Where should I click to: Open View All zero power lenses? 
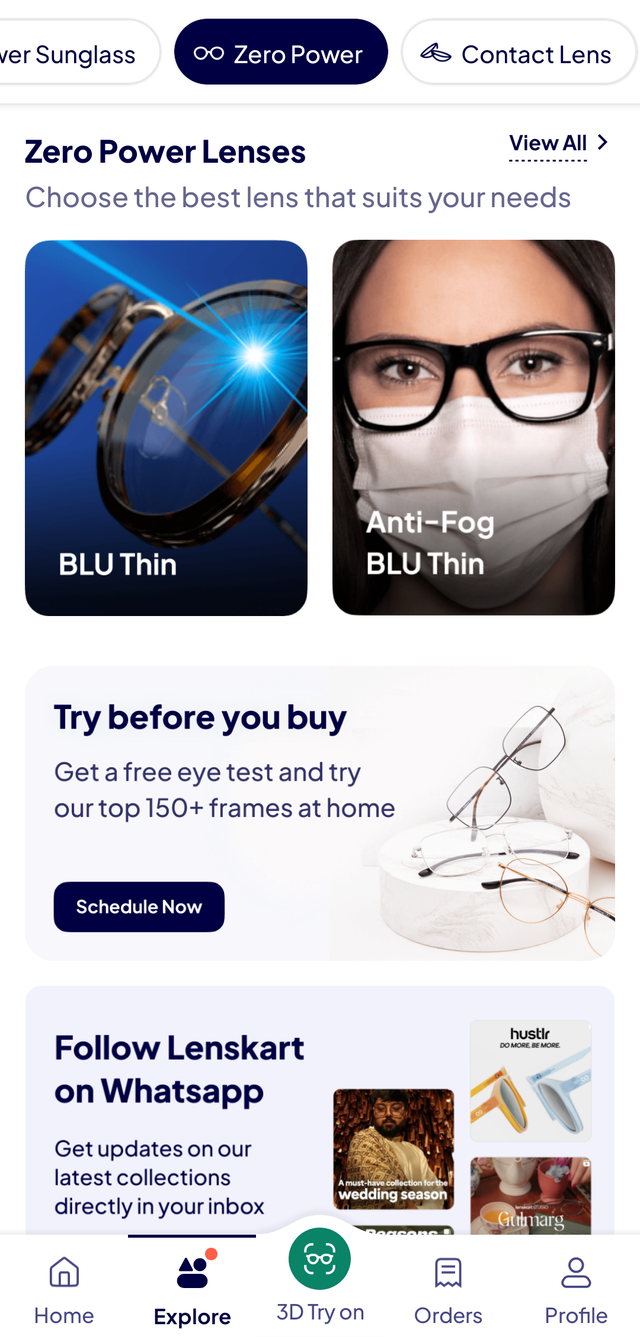[558, 143]
